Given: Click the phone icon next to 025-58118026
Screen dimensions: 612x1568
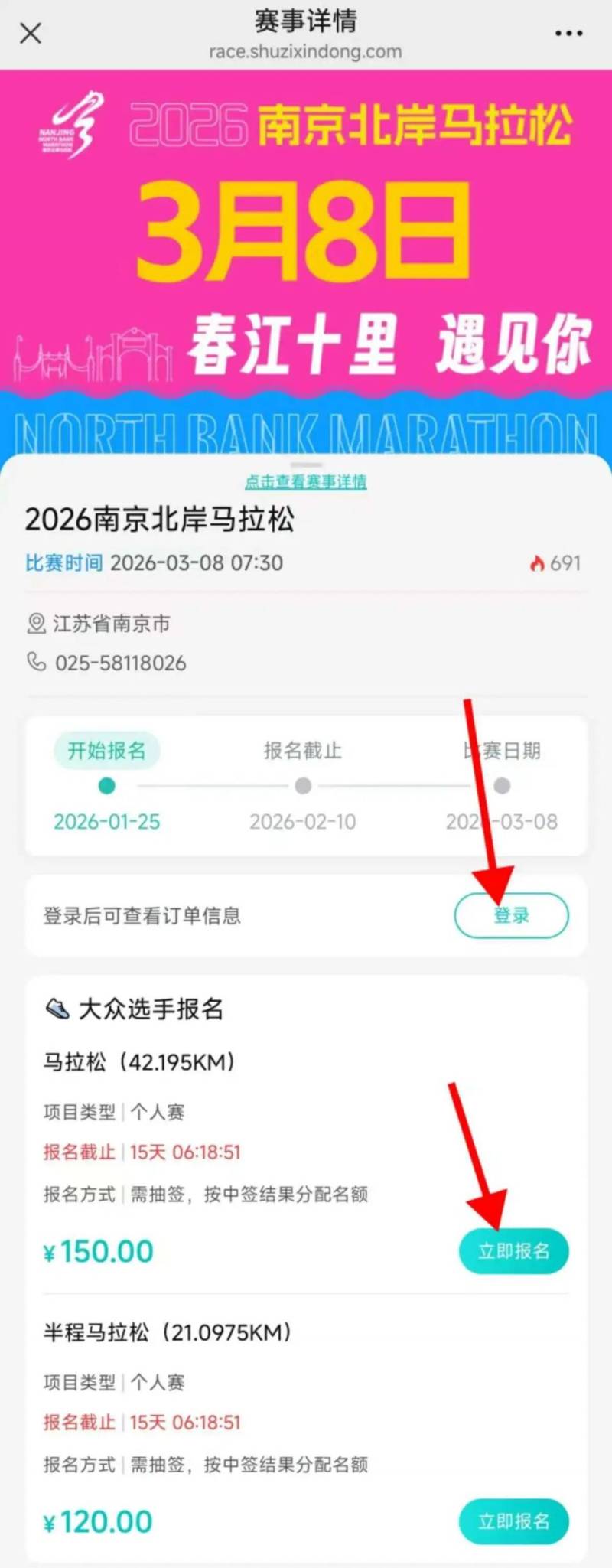Looking at the screenshot, I should [36, 663].
